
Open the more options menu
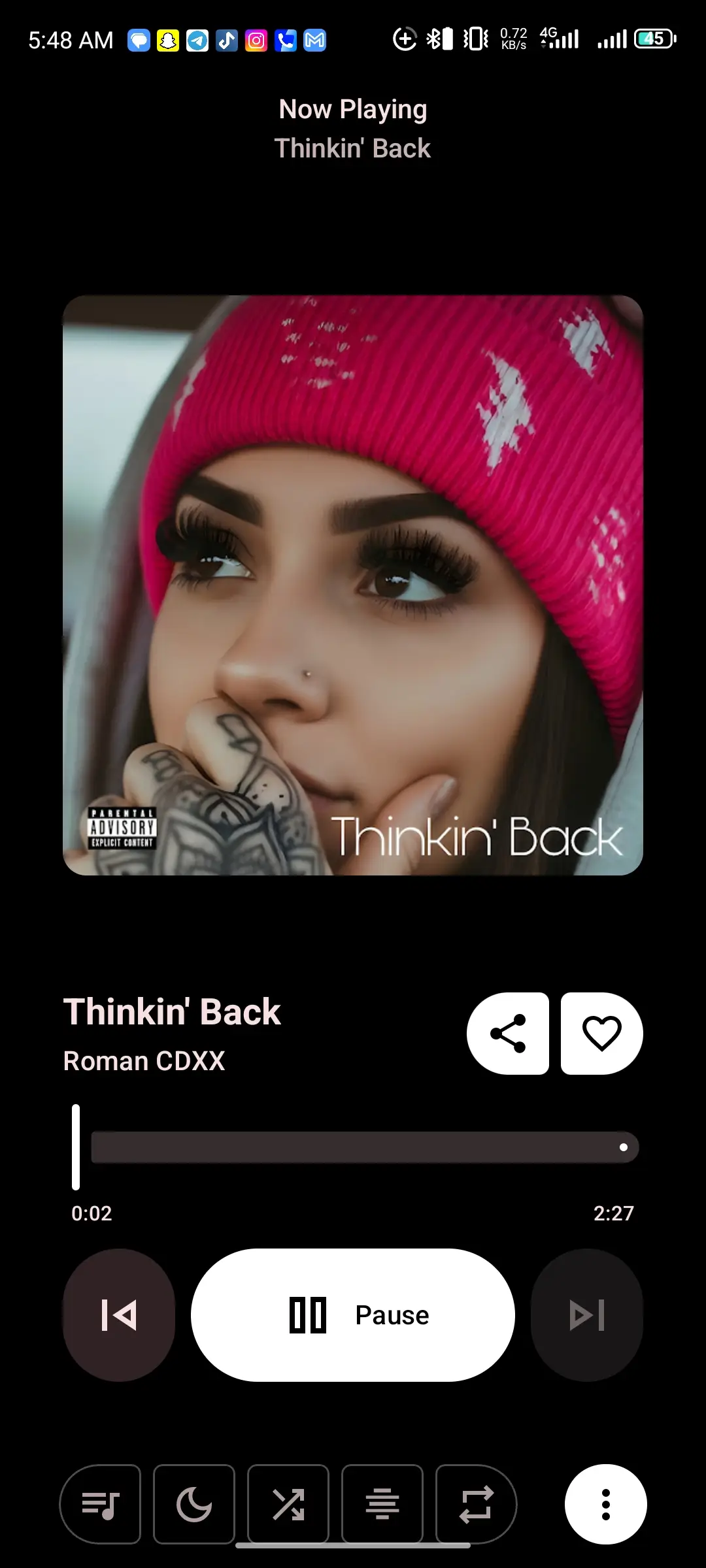(x=605, y=1505)
